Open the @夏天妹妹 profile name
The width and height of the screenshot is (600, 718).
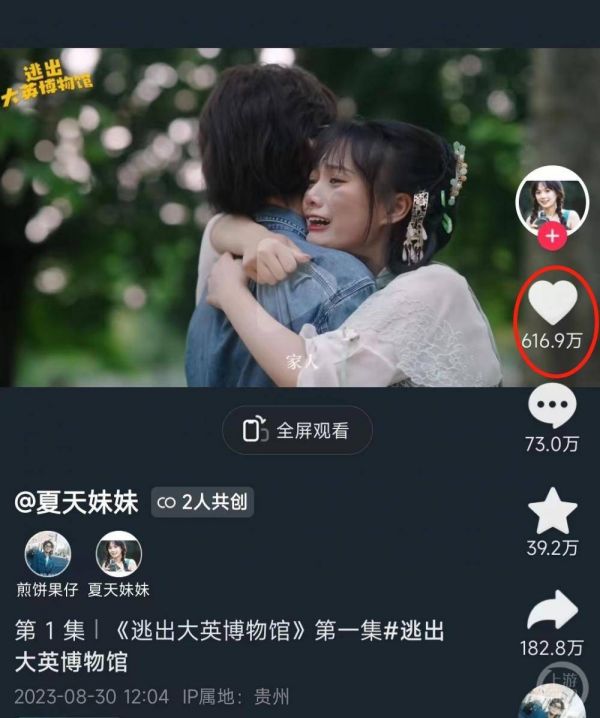point(77,503)
